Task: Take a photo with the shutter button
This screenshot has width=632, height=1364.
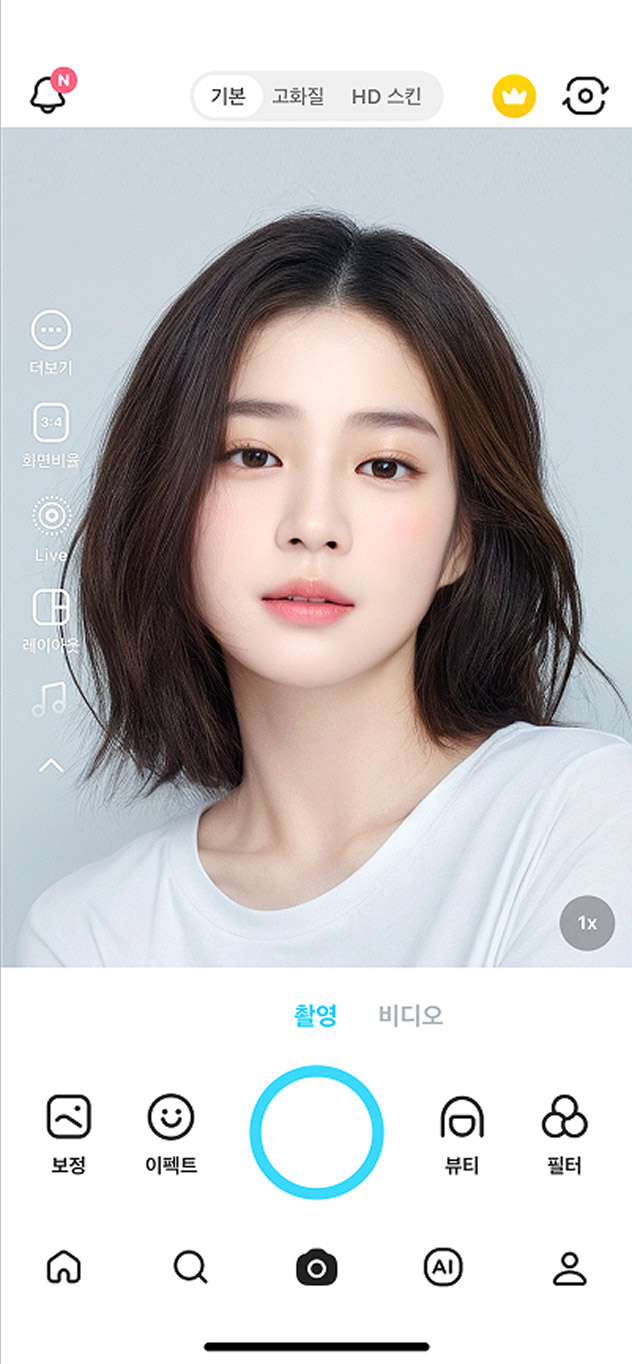Action: coord(316,1132)
